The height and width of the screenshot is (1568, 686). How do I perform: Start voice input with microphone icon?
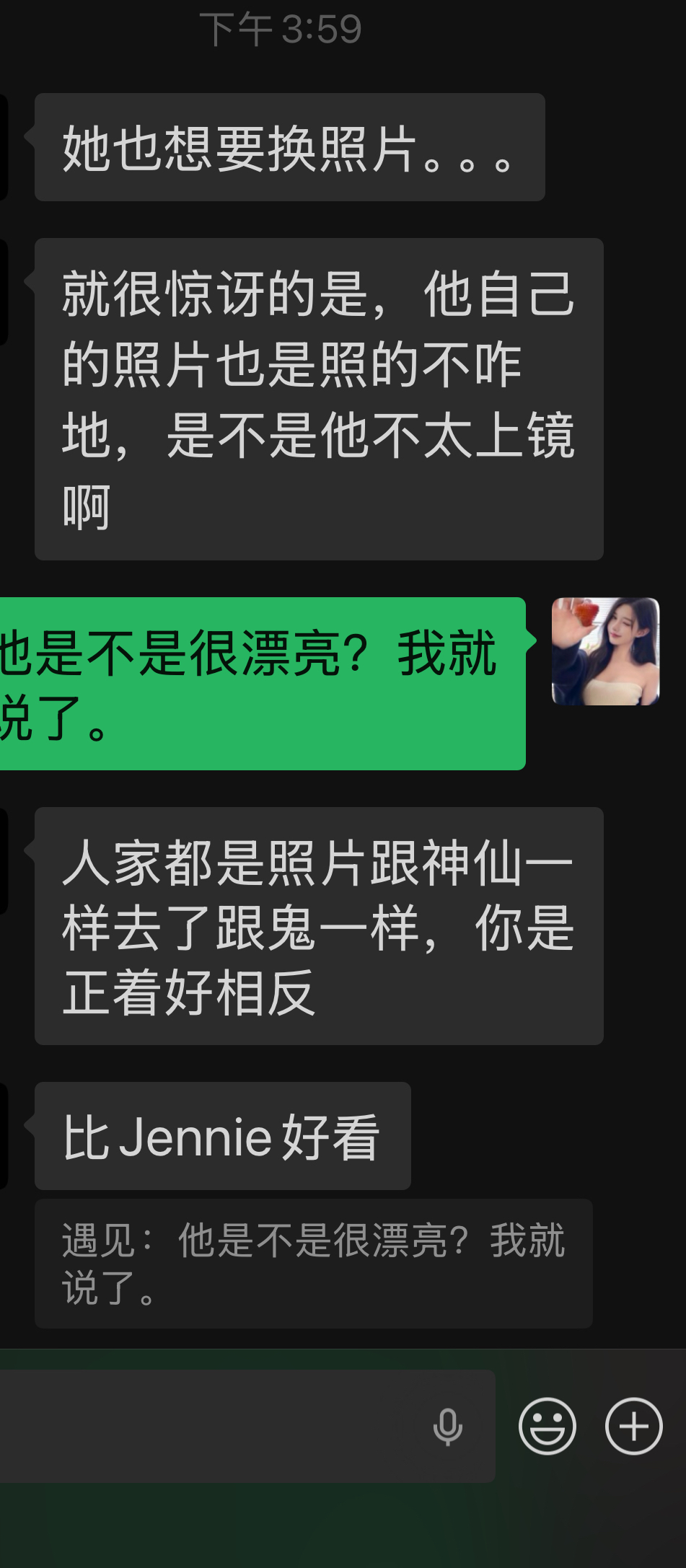(x=447, y=1426)
